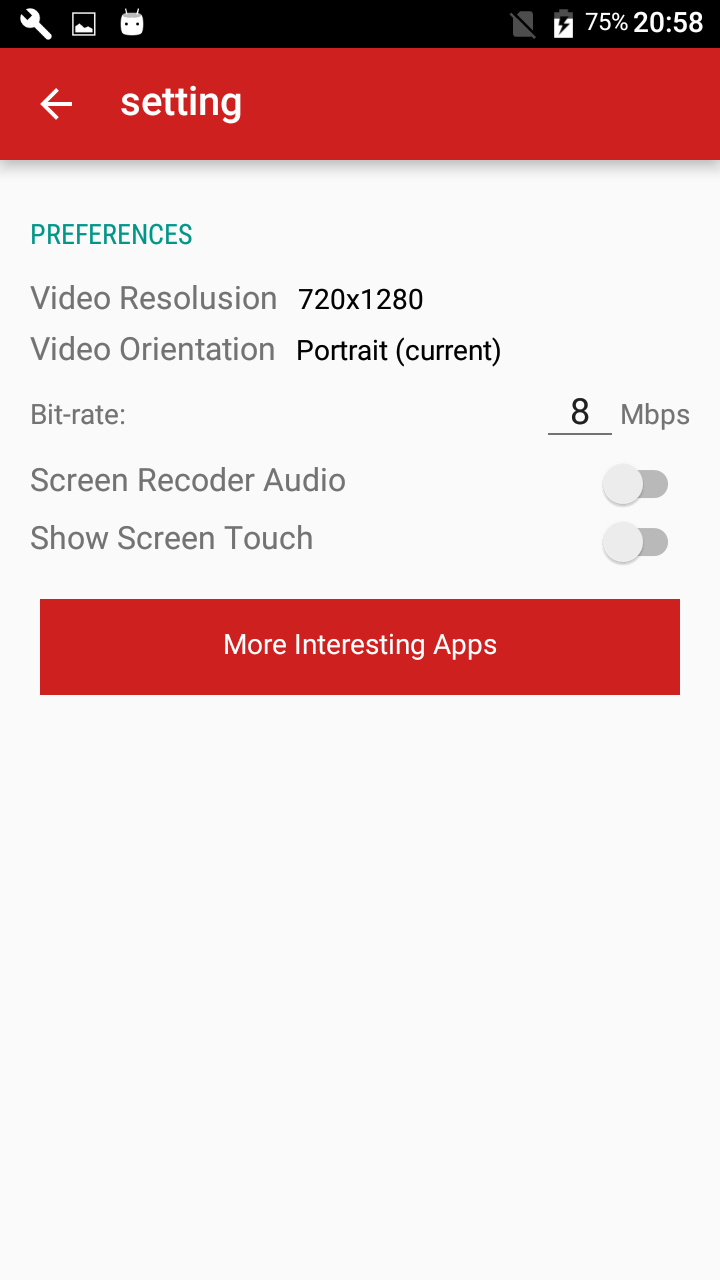Change Video Orientation from Portrait
Viewport: 720px width, 1280px height.
pos(398,351)
